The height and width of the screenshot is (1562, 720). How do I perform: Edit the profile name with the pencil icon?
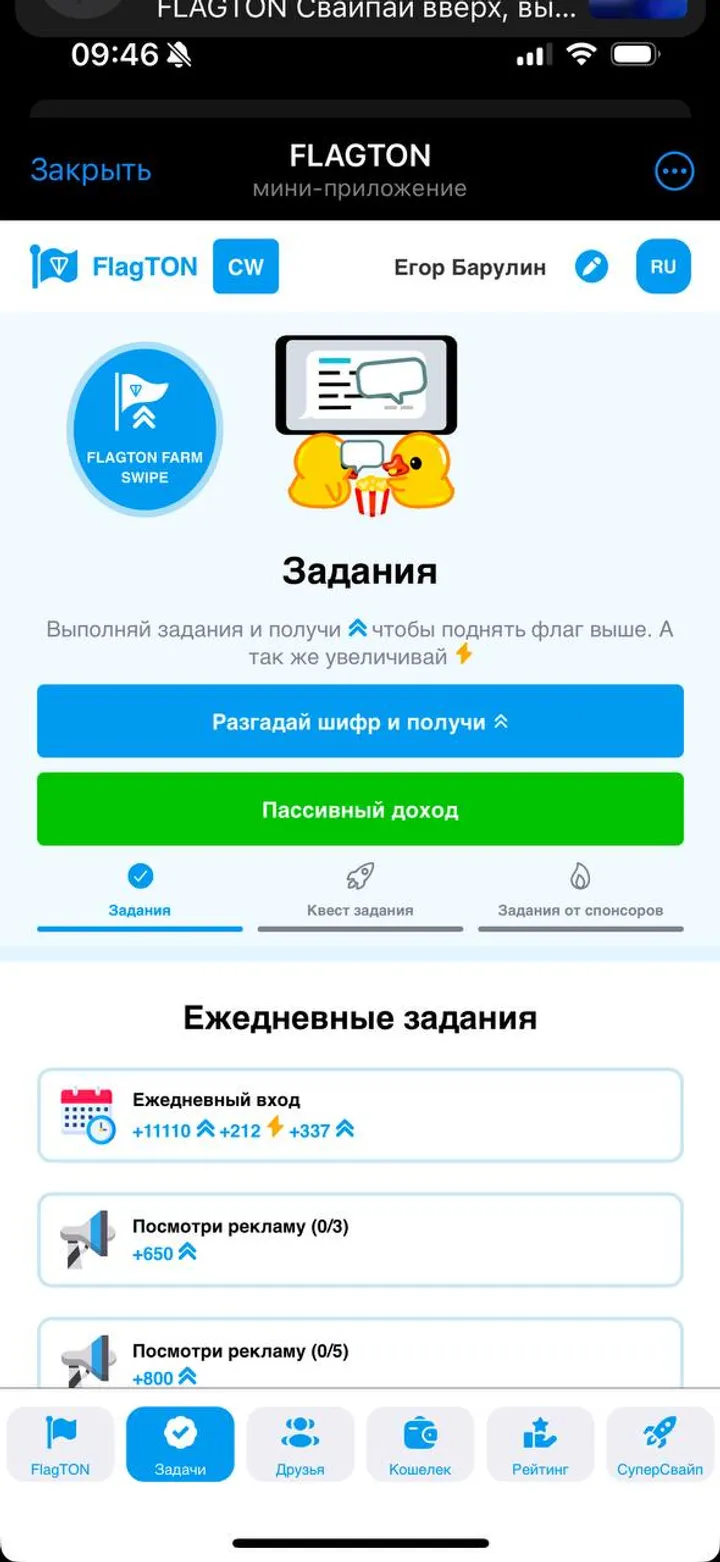pos(591,267)
